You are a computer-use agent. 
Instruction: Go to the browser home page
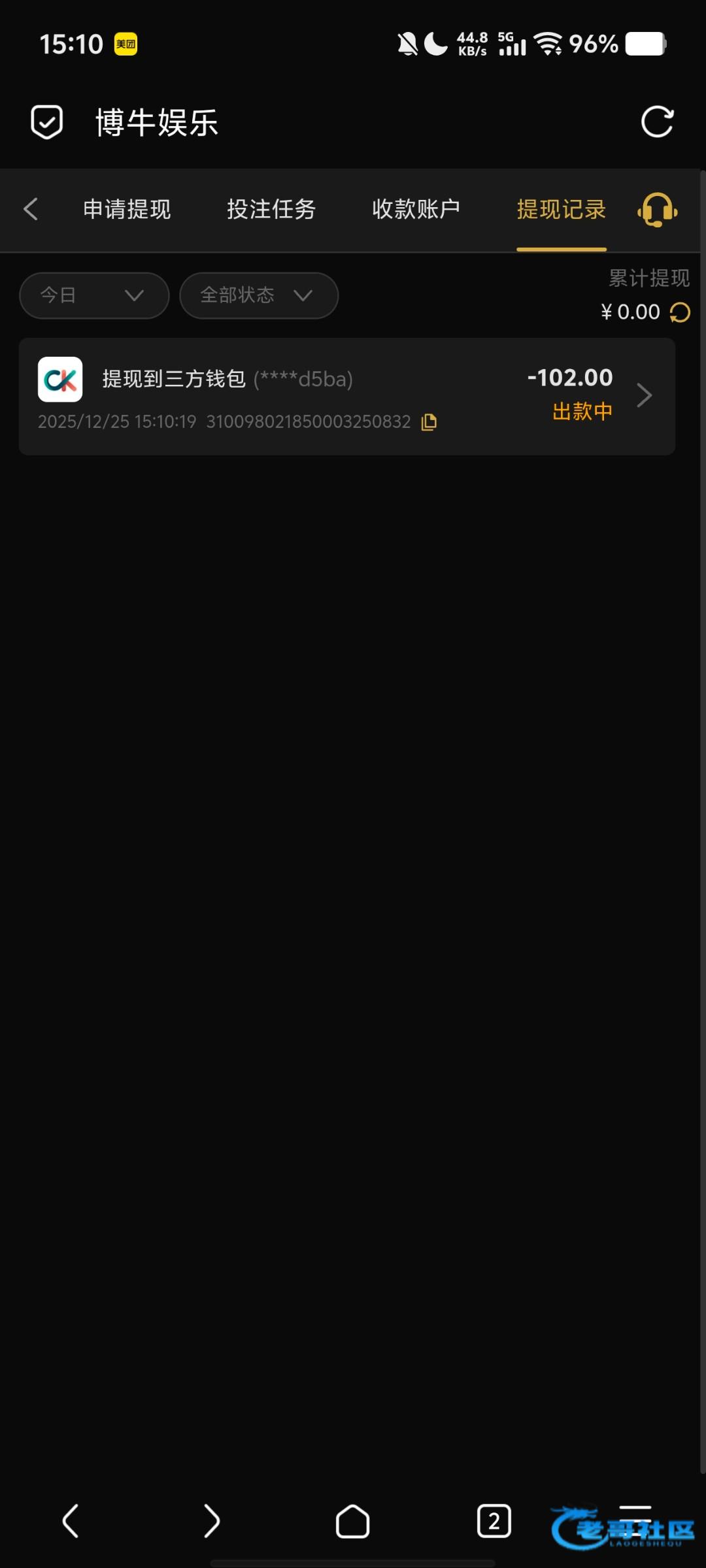[352, 1521]
